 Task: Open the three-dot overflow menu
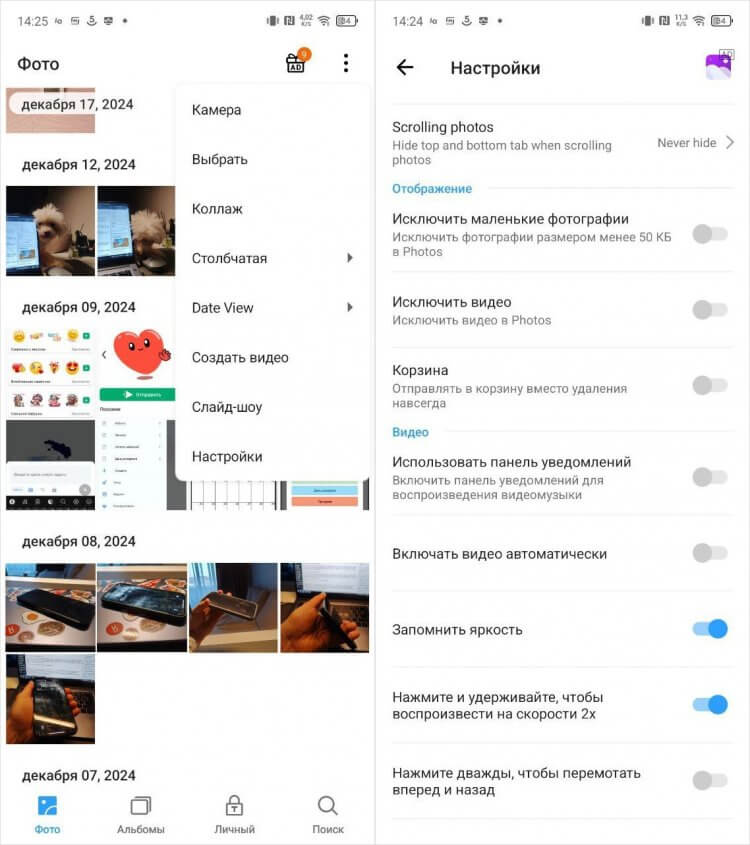[x=345, y=63]
